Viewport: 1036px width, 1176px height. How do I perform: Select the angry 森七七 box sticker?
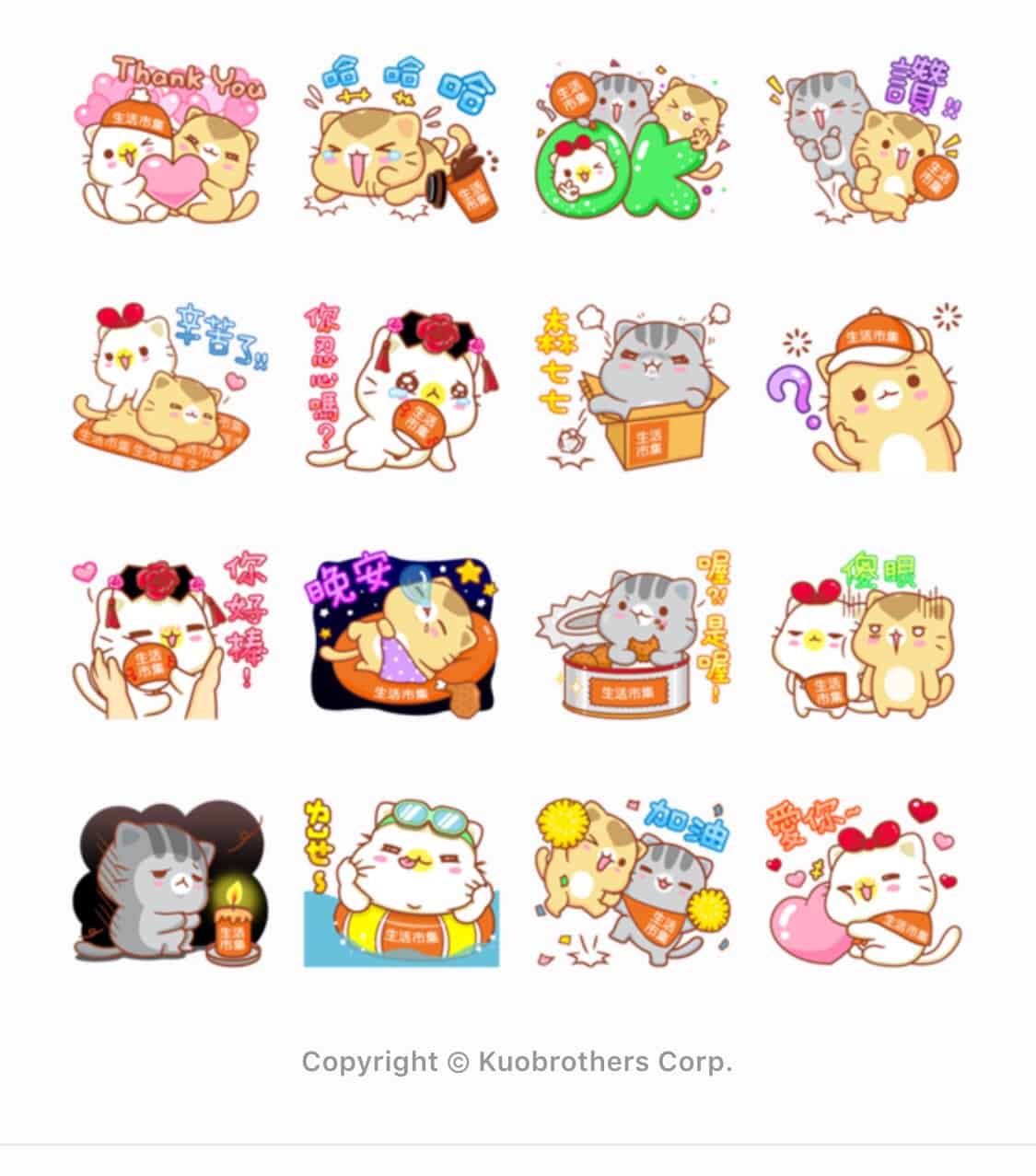pyautogui.click(x=632, y=385)
